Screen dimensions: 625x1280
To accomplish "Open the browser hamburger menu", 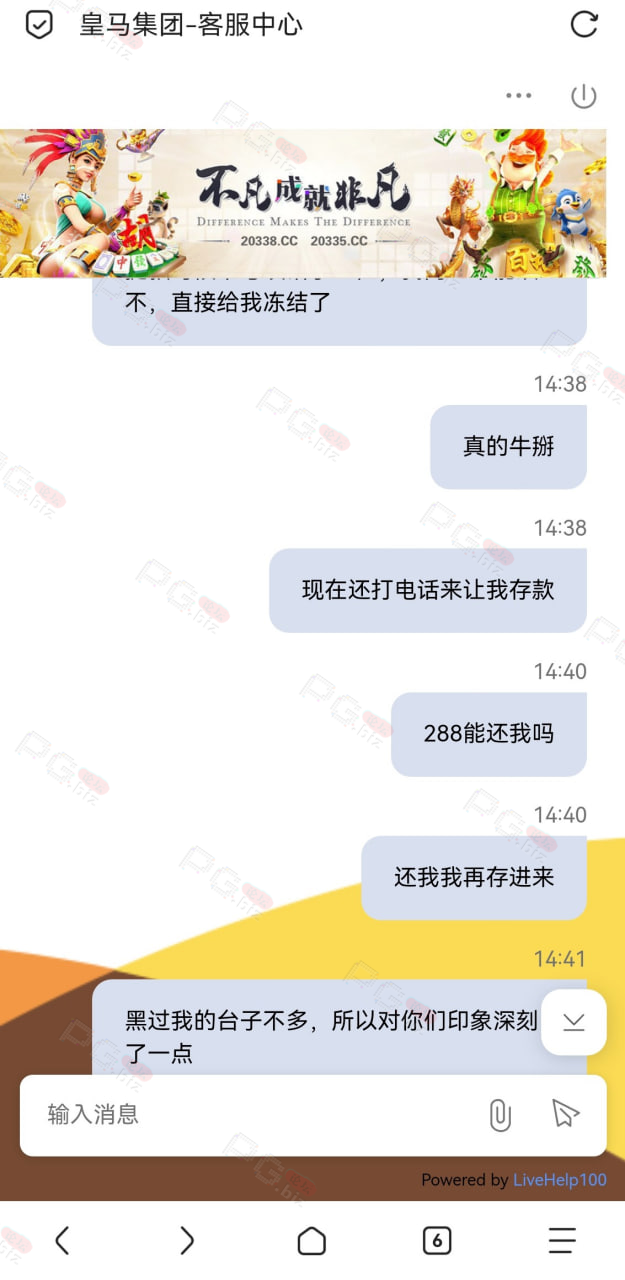I will click(562, 1241).
